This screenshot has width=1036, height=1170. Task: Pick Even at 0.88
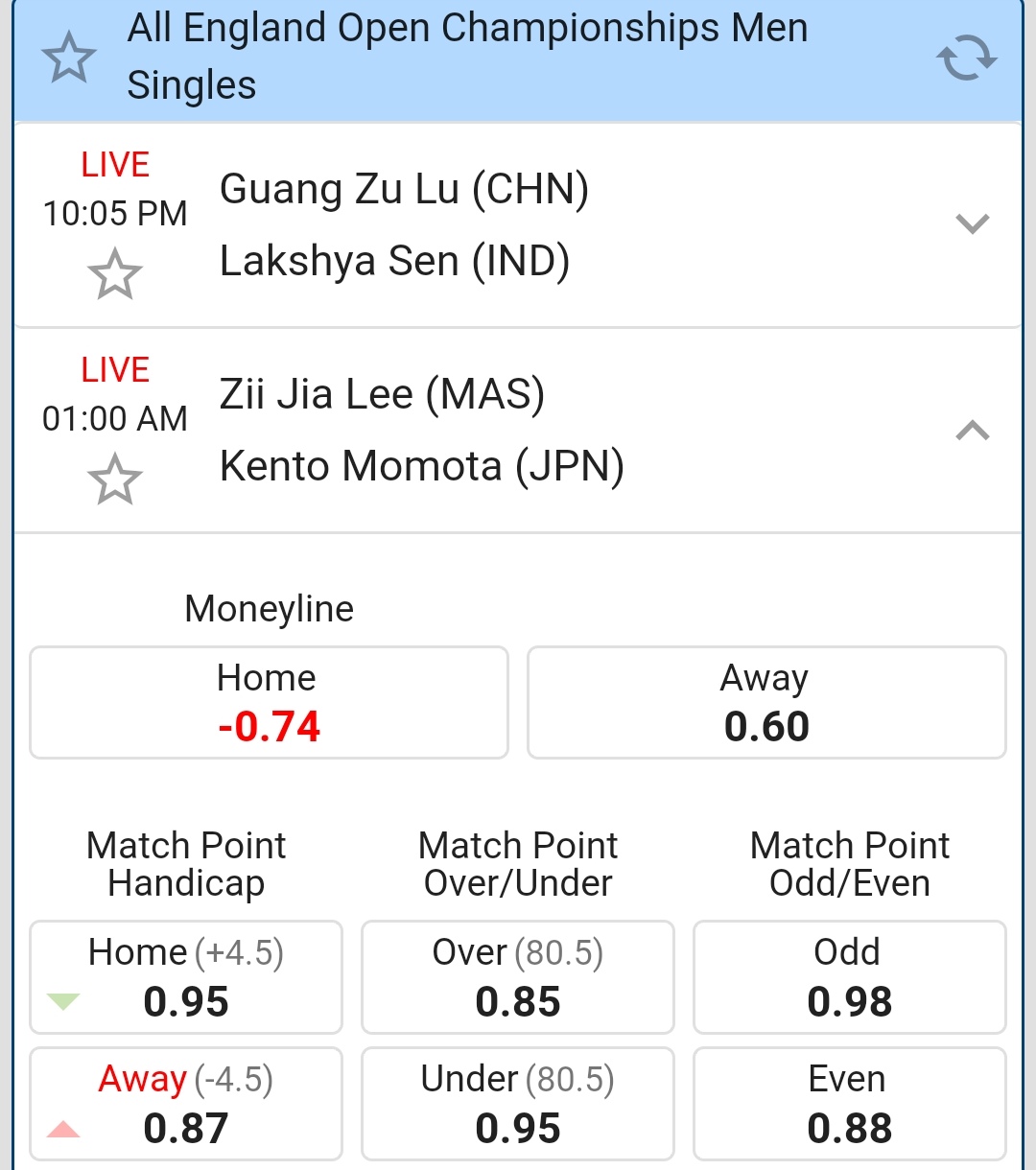coord(849,1104)
